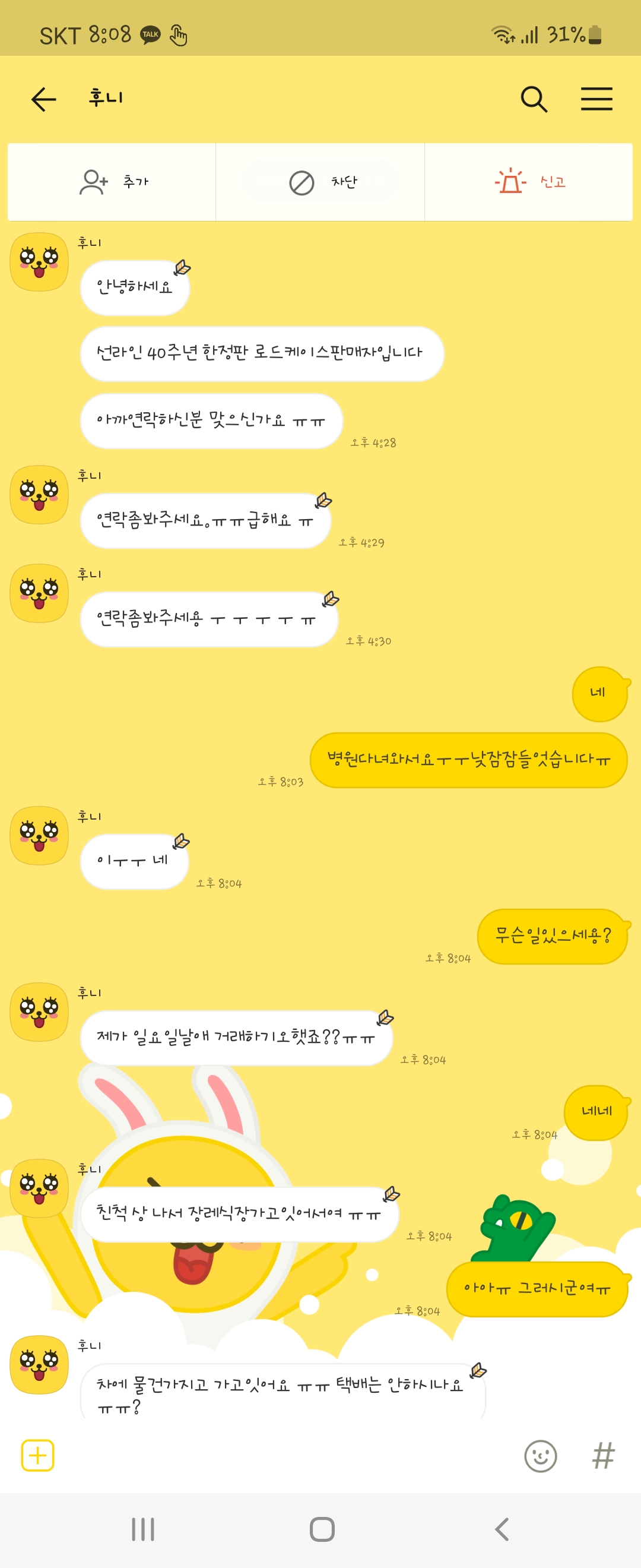Viewport: 641px width, 1568px height.
Task: Open the chat room hamburger menu
Action: [x=596, y=99]
